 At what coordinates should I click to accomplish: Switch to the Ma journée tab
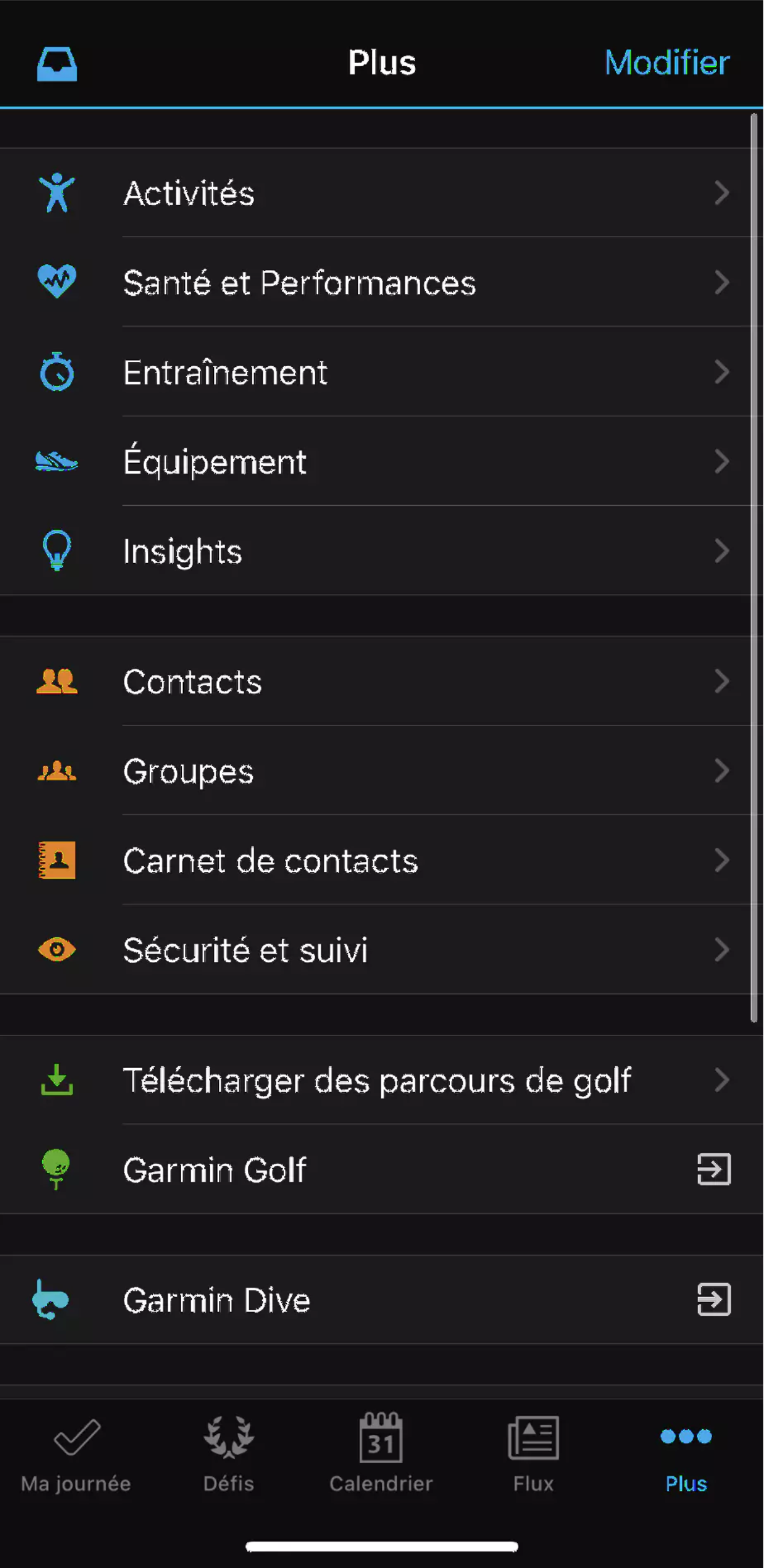click(76, 1453)
